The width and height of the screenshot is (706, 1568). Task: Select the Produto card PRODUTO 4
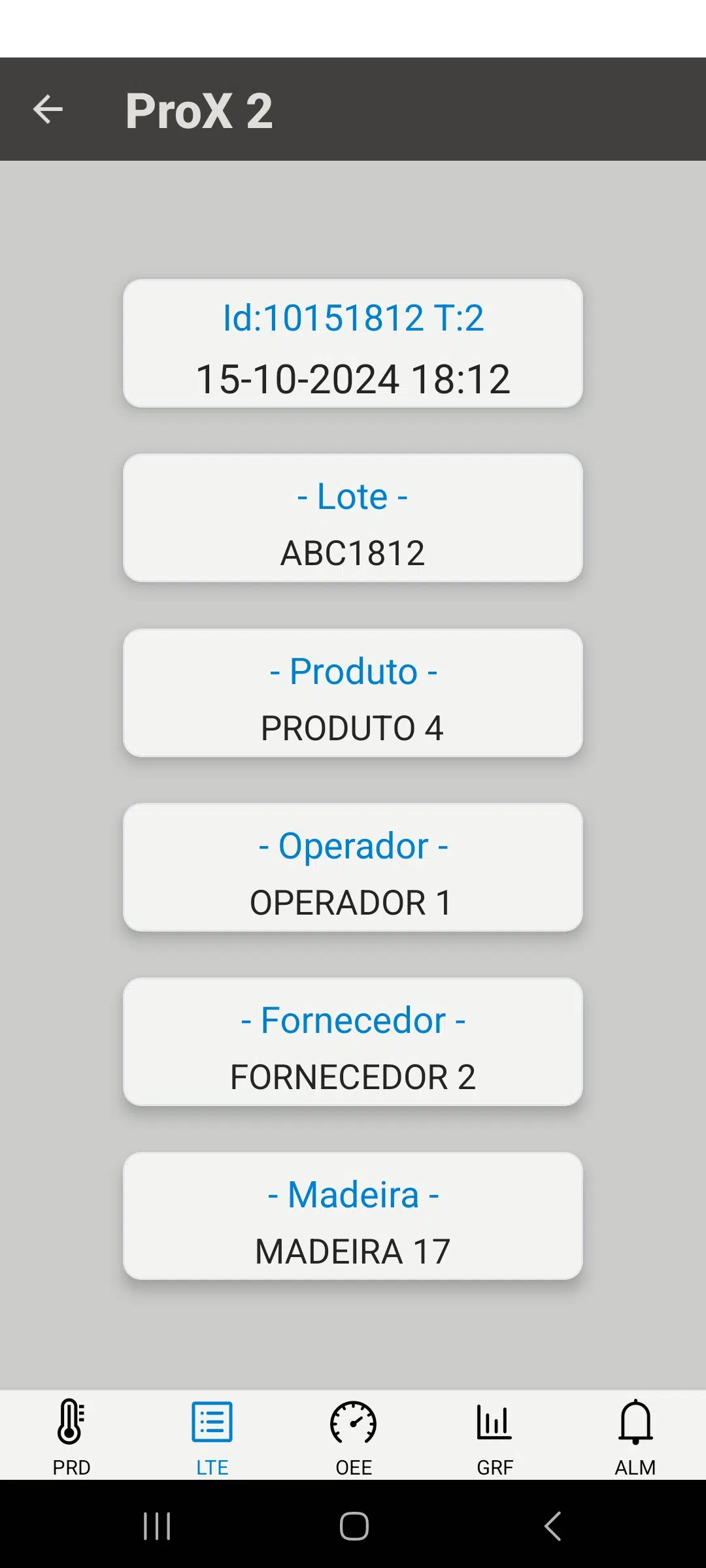pos(353,693)
